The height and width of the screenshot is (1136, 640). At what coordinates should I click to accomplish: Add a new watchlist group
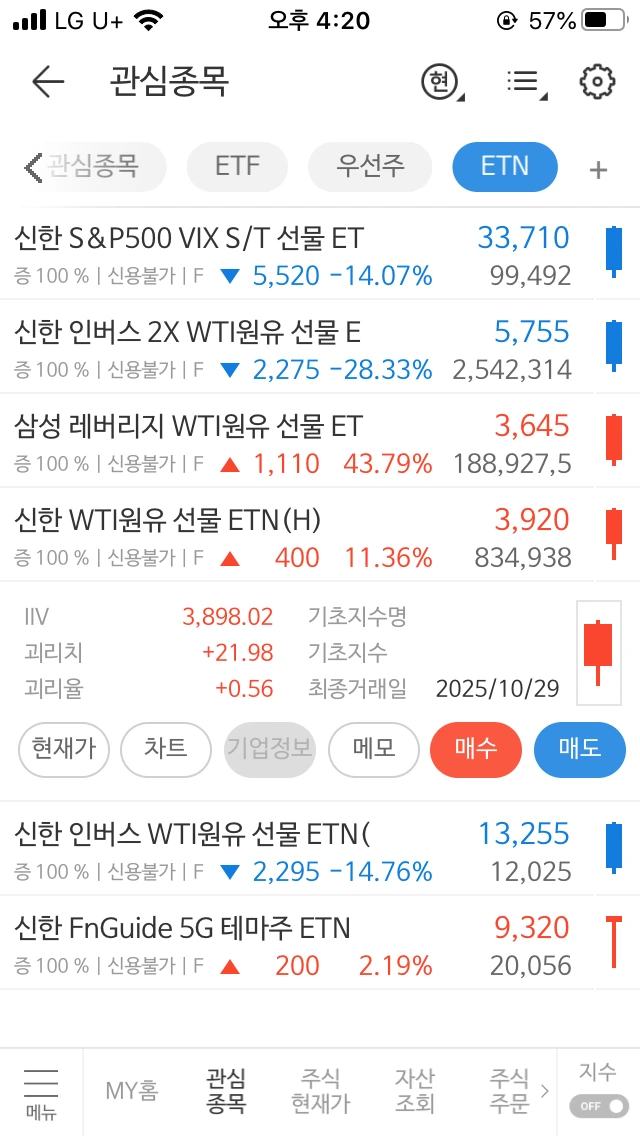pyautogui.click(x=598, y=170)
